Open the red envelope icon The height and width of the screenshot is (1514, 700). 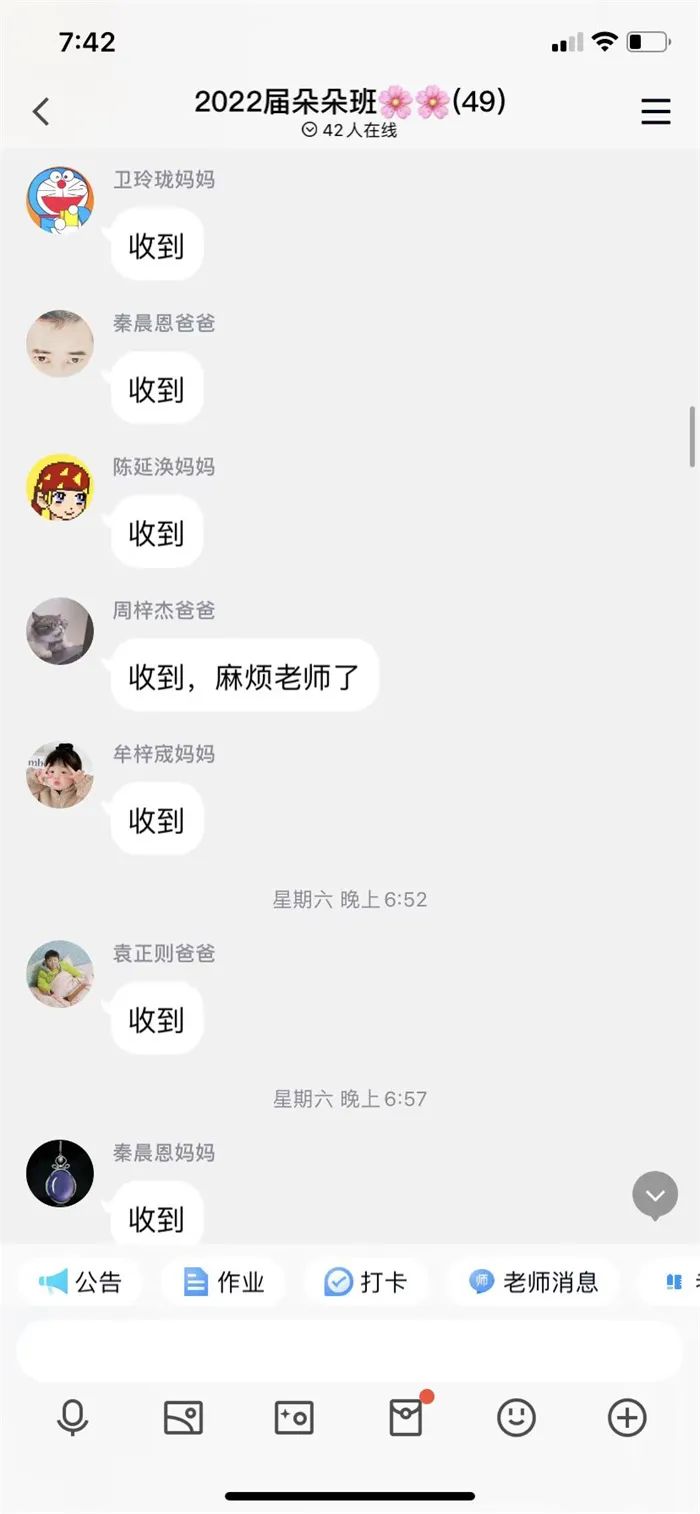(x=406, y=1418)
